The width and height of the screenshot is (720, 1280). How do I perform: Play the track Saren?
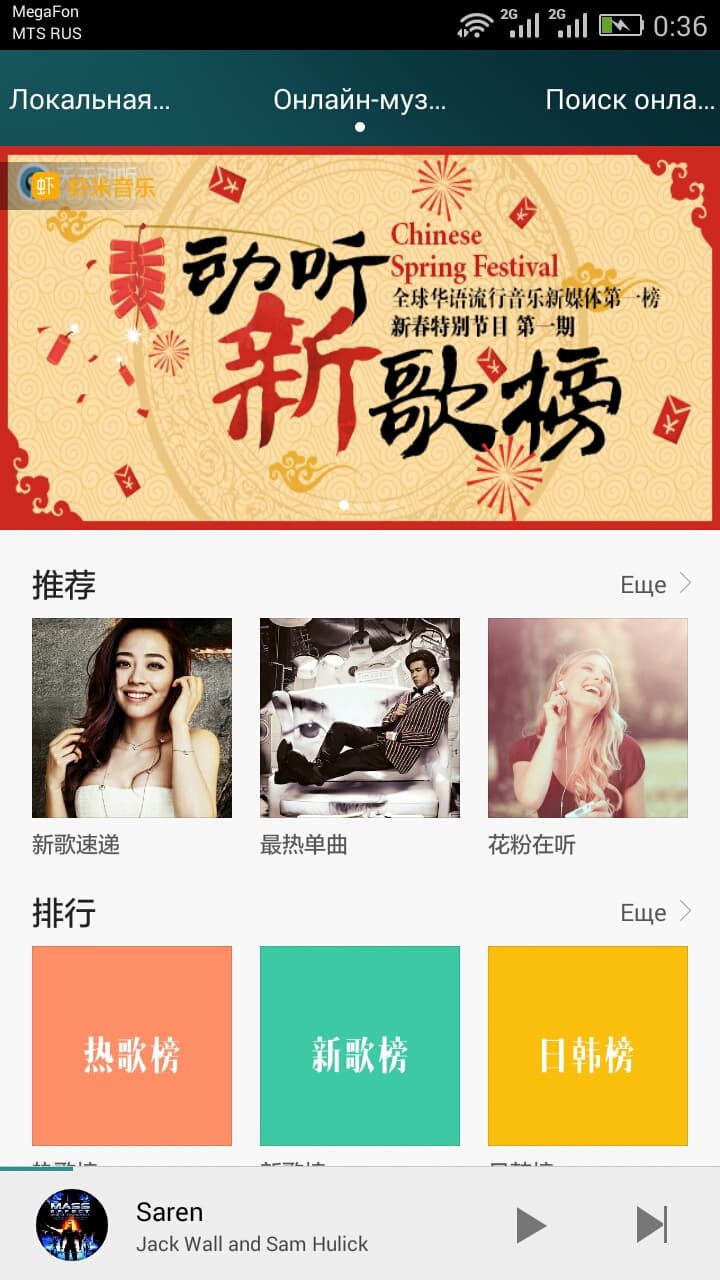[531, 1224]
